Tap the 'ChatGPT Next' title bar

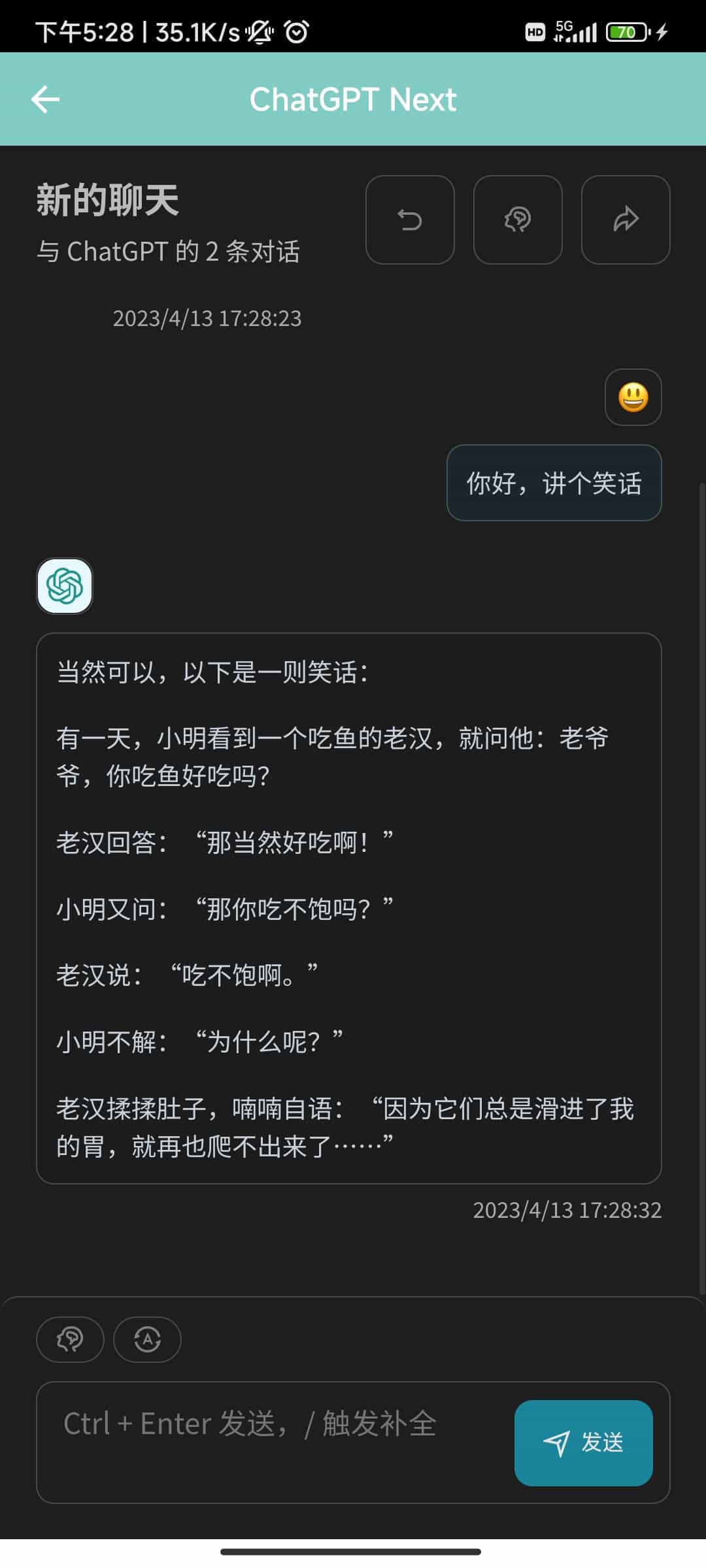pyautogui.click(x=353, y=99)
